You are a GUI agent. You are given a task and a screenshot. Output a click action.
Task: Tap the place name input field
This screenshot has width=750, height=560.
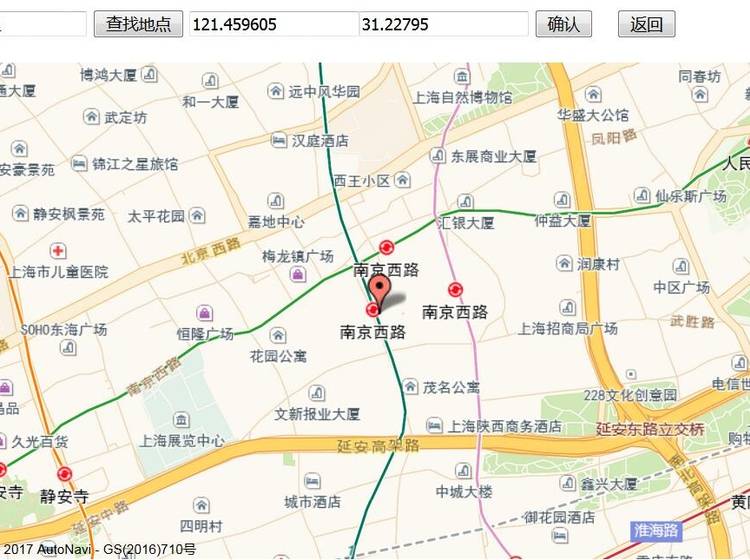pos(40,24)
